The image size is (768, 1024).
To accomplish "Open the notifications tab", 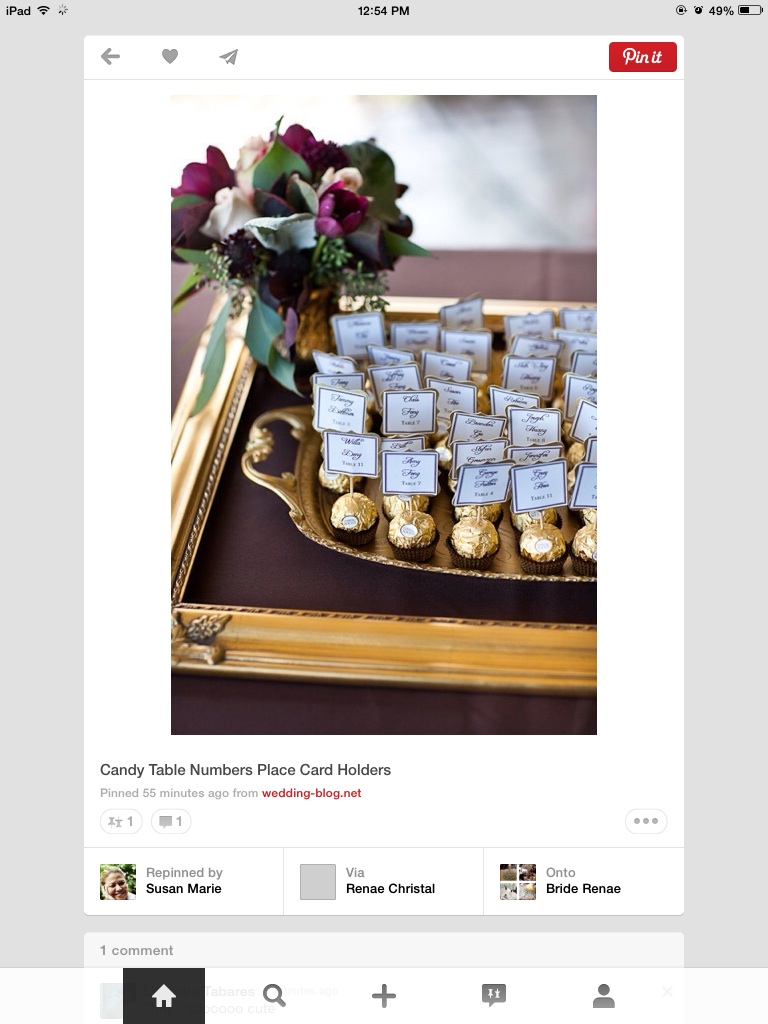I will [x=494, y=995].
